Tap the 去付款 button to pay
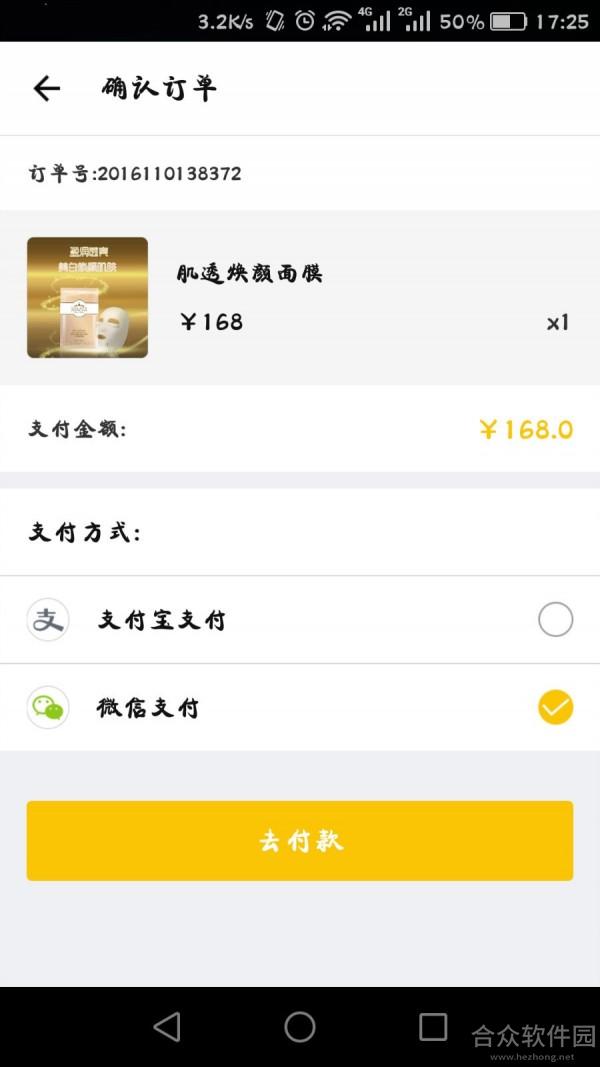600x1067 pixels. pyautogui.click(x=300, y=840)
